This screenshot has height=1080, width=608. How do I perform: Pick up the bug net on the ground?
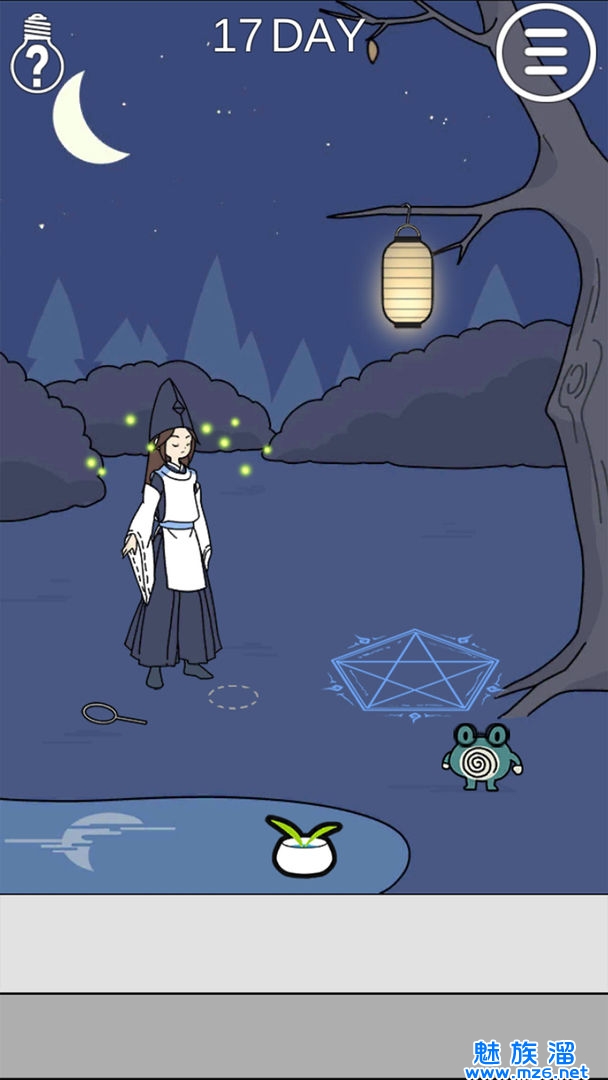coord(109,714)
